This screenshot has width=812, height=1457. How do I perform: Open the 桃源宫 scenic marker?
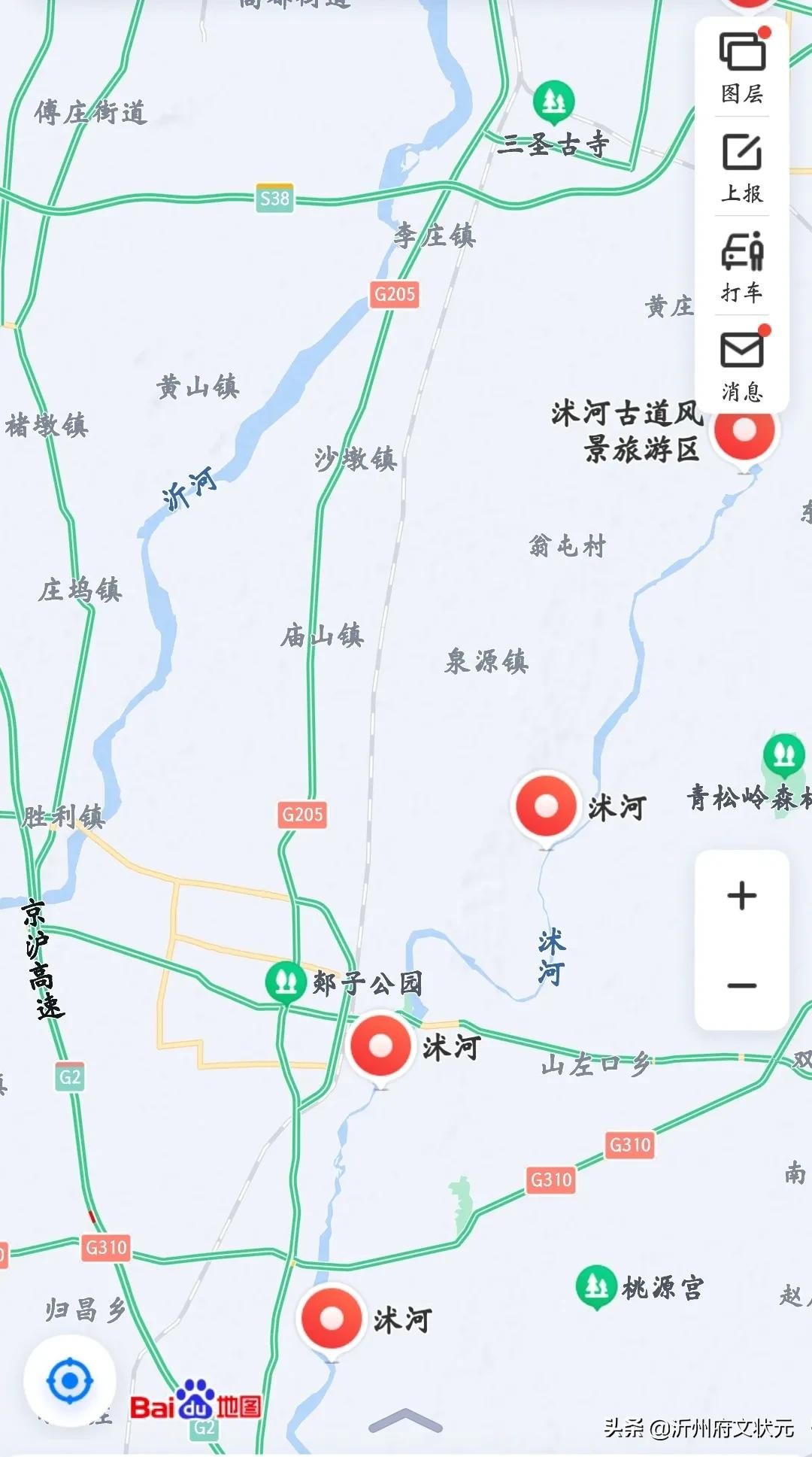point(596,1285)
